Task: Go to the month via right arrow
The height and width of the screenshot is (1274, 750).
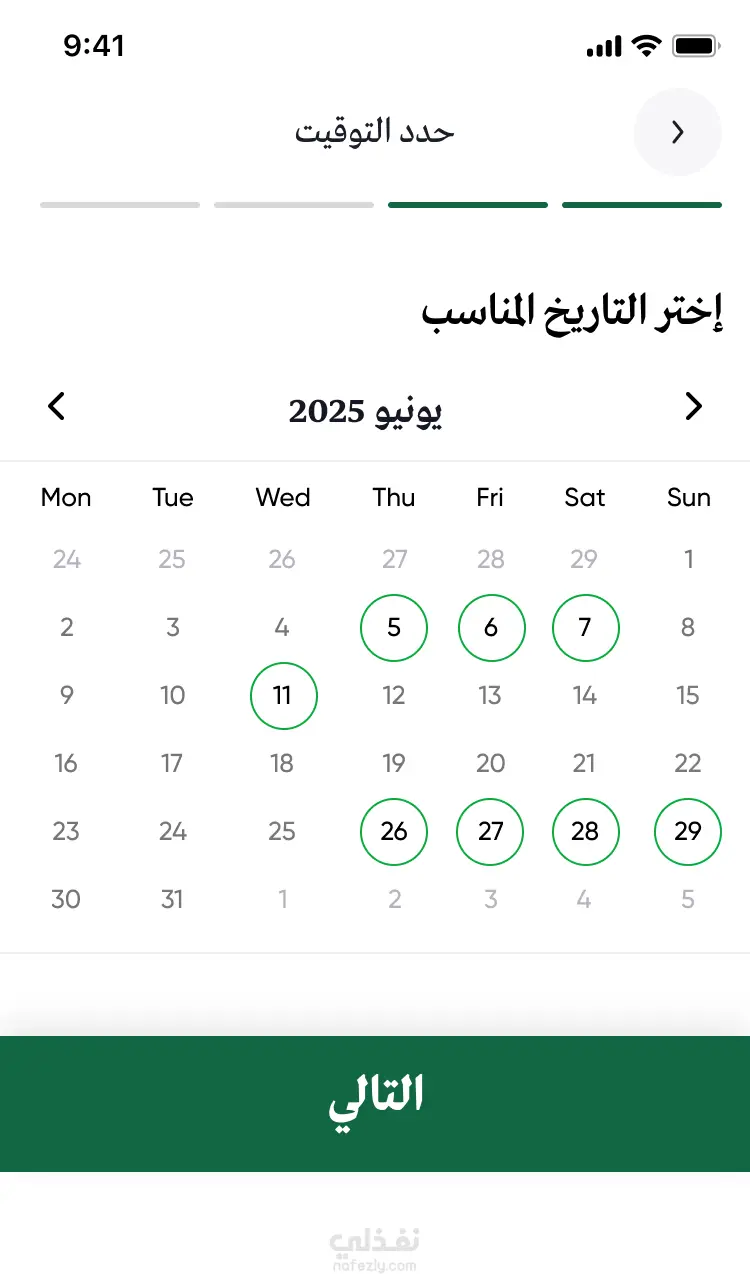Action: click(x=694, y=407)
